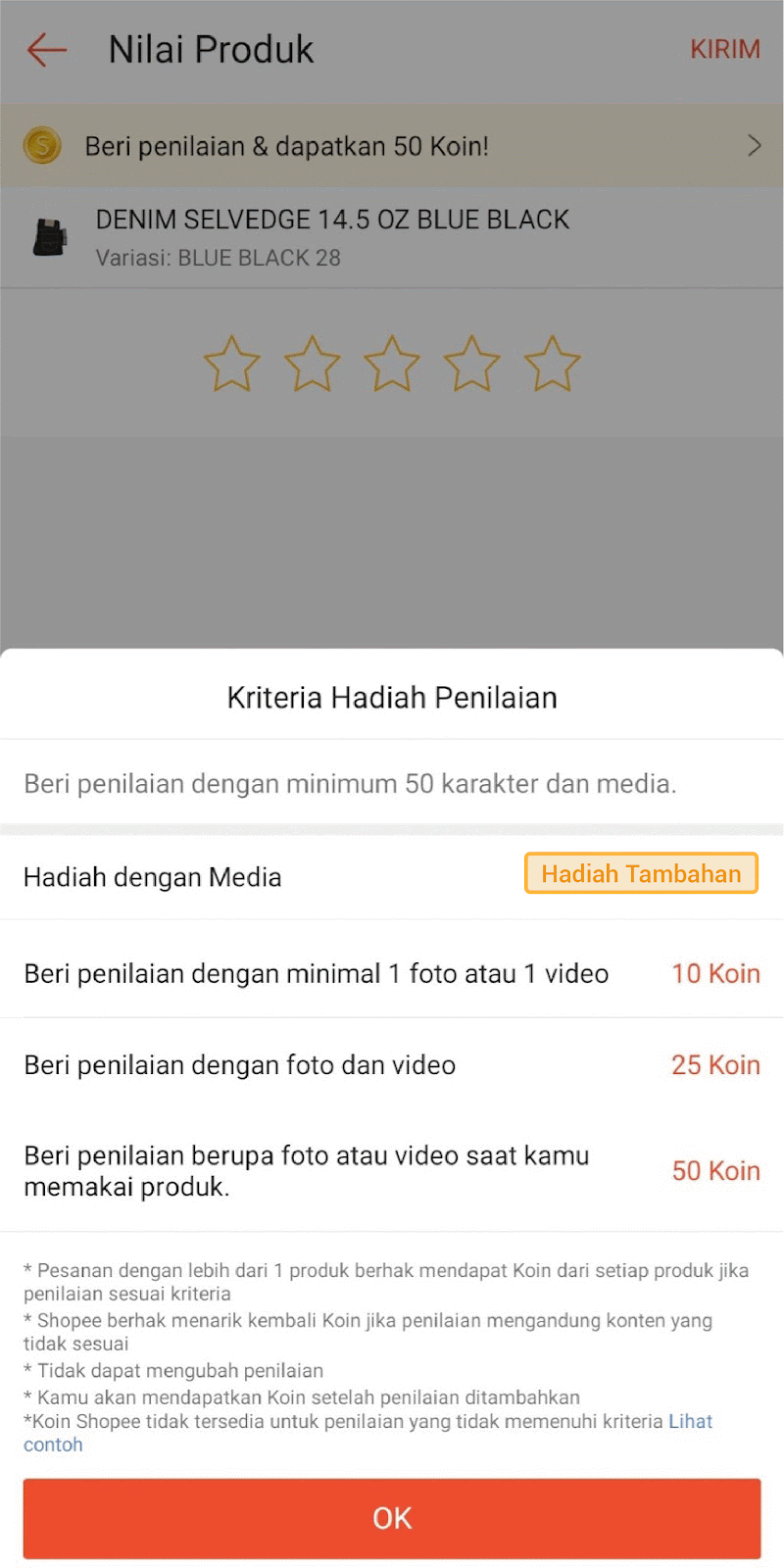Click the Hadiah Tambahan badge
Viewport: 784px width, 1568px height.
point(641,873)
